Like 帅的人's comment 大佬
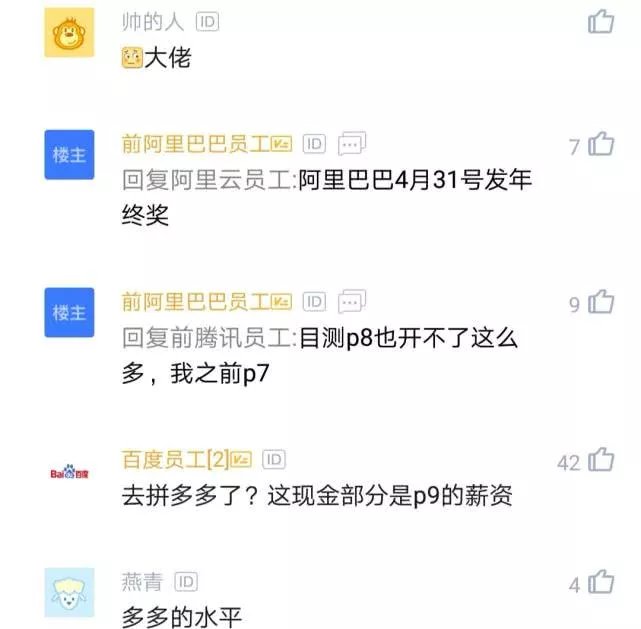This screenshot has width=641, height=629. [x=601, y=20]
